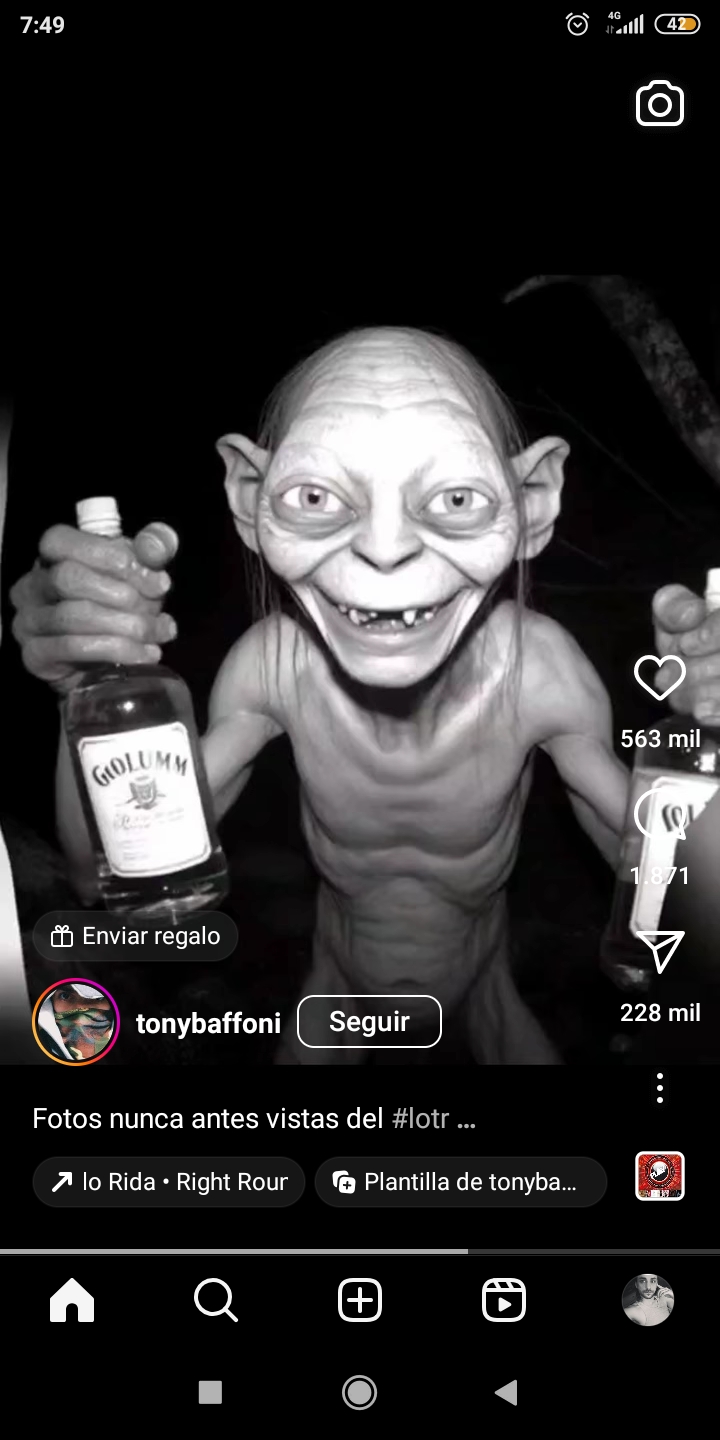Open the Right Round audio chip
This screenshot has width=720, height=1440.
[168, 1182]
